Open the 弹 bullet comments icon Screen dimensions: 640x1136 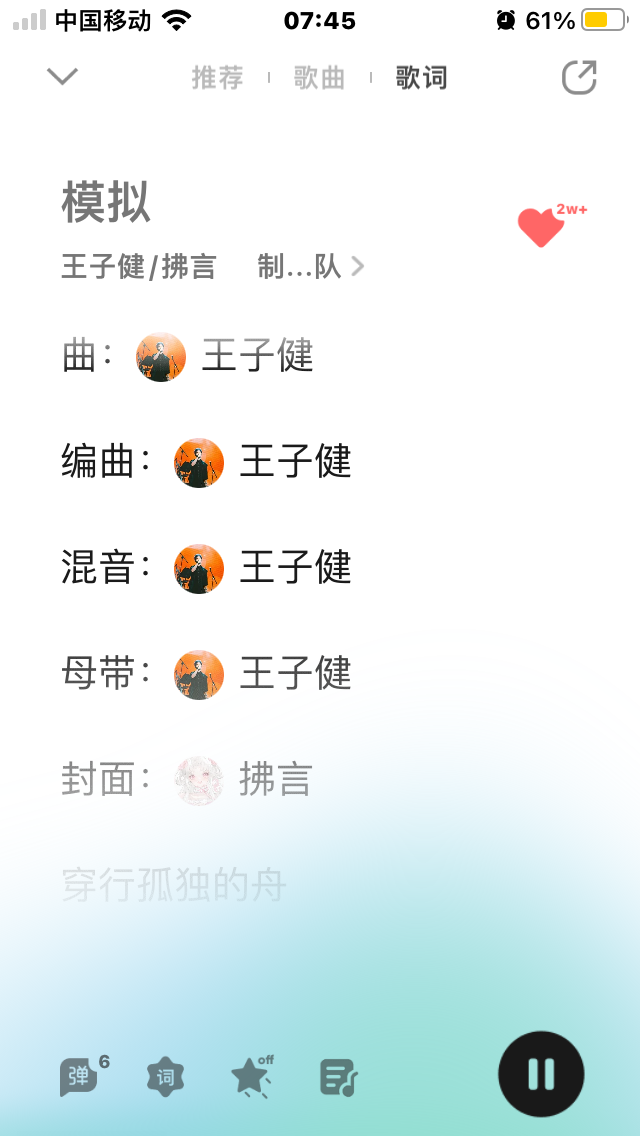coord(80,1077)
